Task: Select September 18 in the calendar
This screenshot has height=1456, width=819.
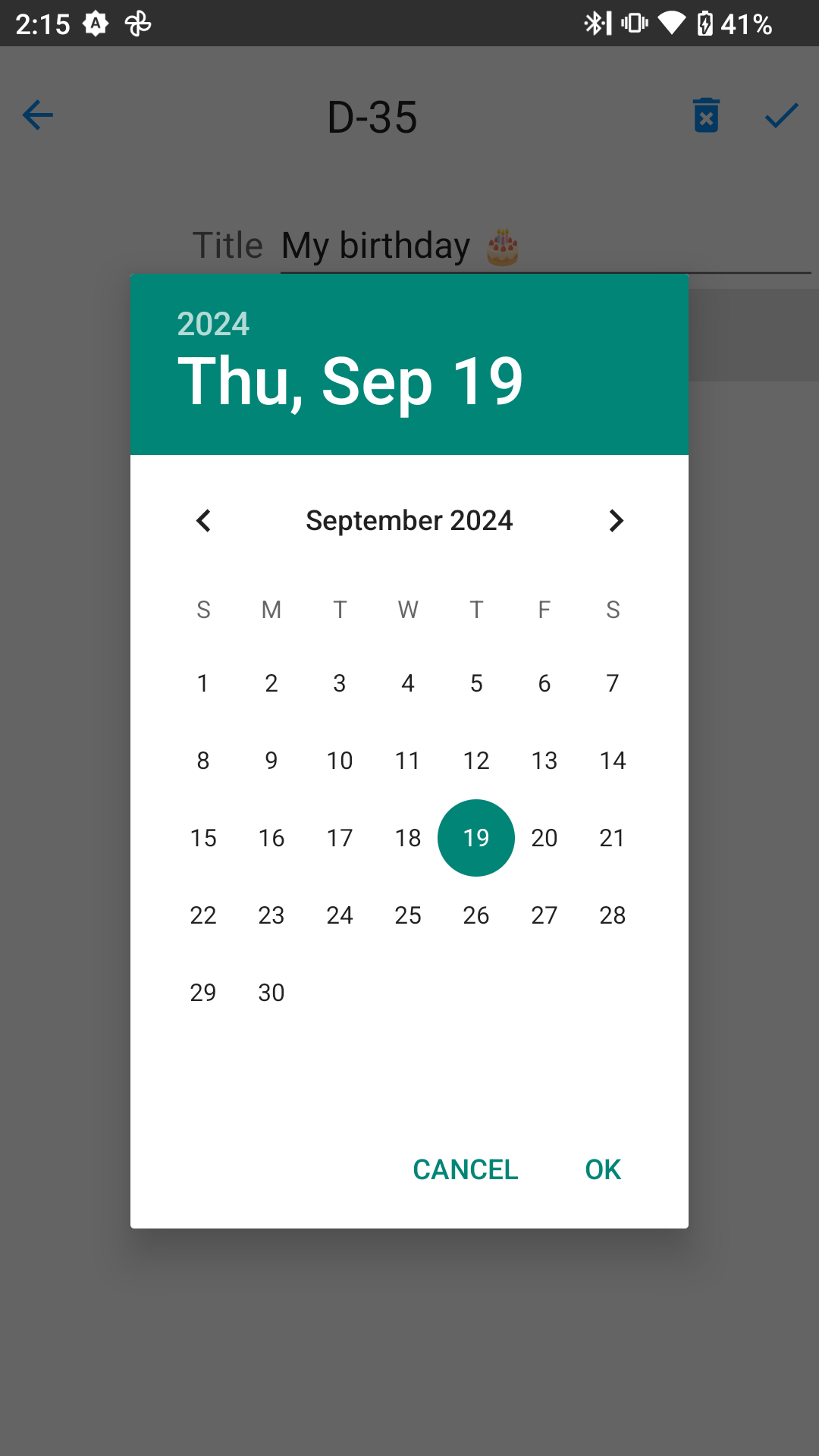Action: tap(408, 838)
